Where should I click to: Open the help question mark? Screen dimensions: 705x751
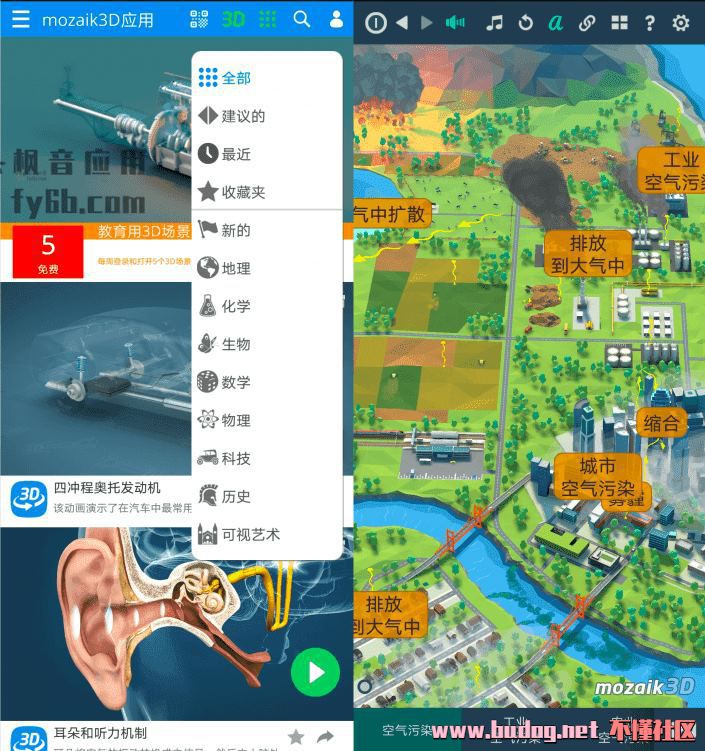(650, 22)
